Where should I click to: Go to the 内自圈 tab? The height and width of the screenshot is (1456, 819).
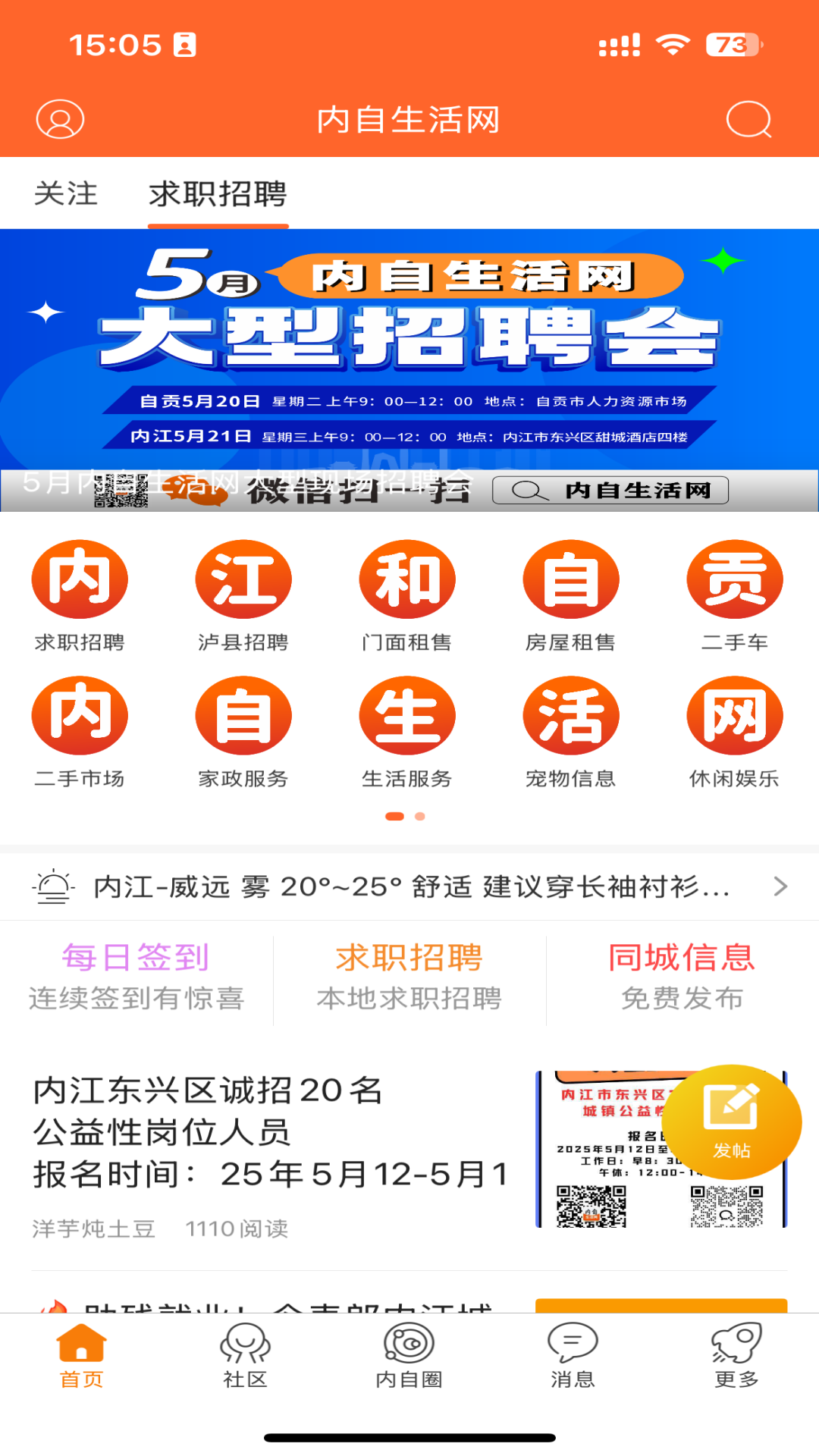tap(409, 1356)
